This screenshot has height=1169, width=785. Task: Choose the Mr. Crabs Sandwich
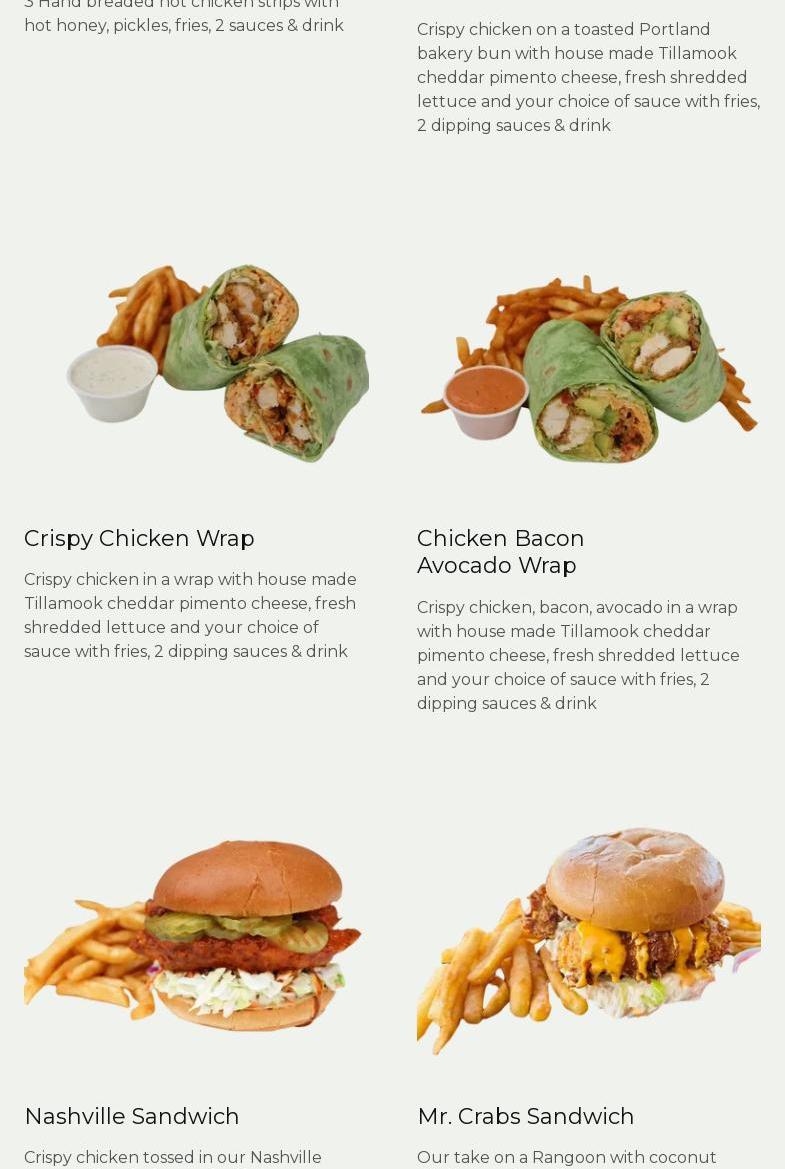[x=525, y=1116]
